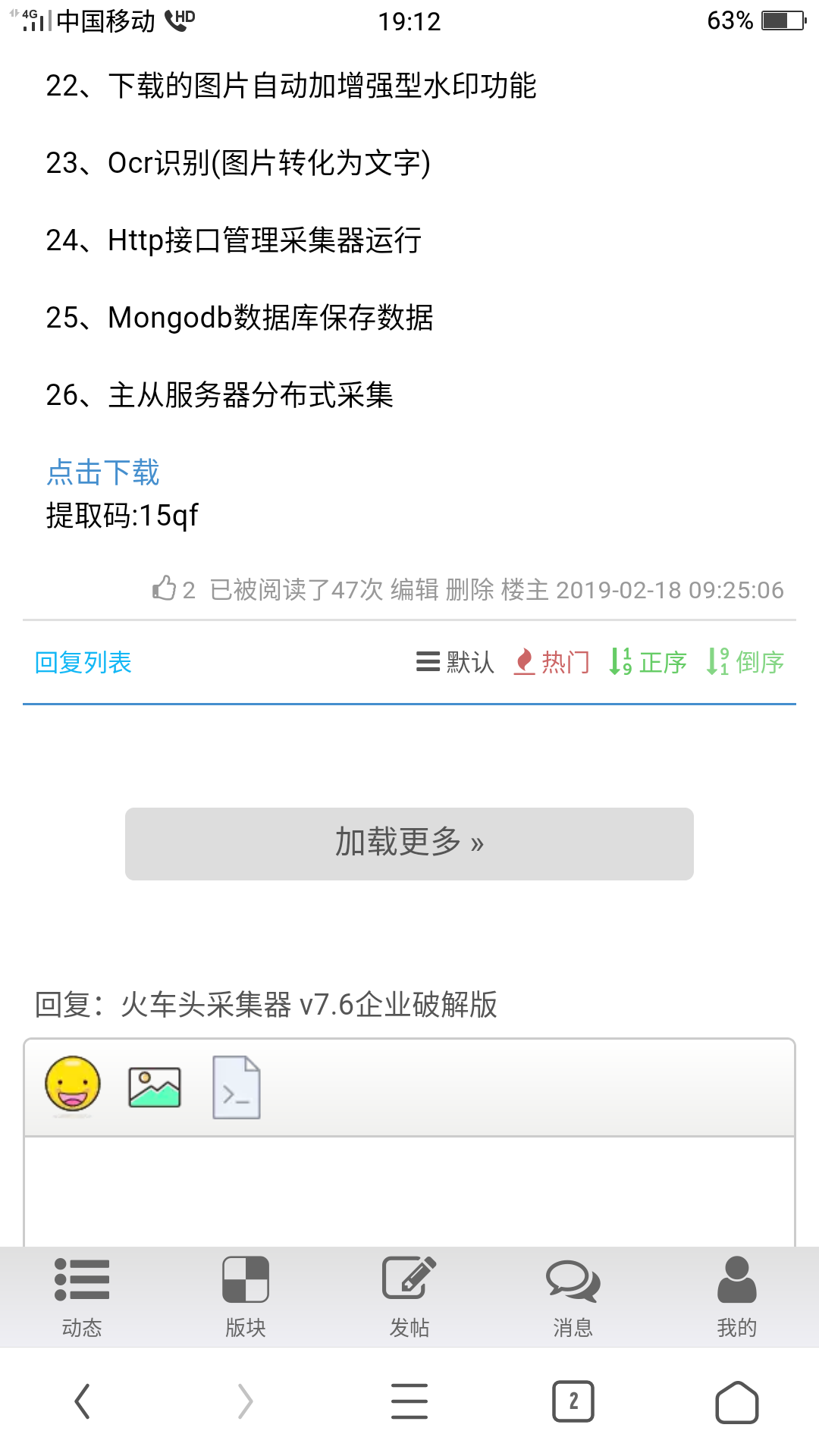The height and width of the screenshot is (1456, 819).
Task: Go to the 我的 profile tab
Action: click(737, 1297)
